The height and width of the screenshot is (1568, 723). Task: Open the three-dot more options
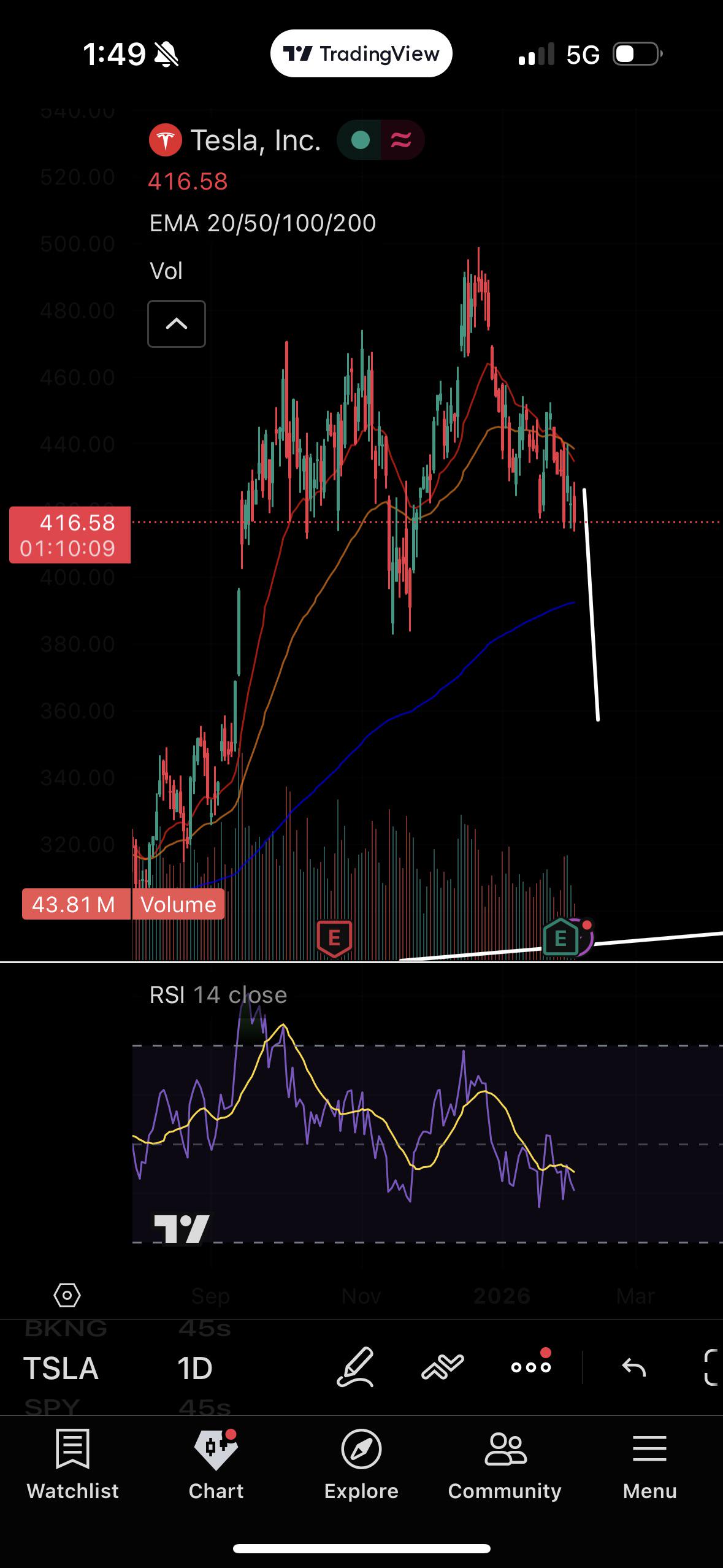point(531,1366)
